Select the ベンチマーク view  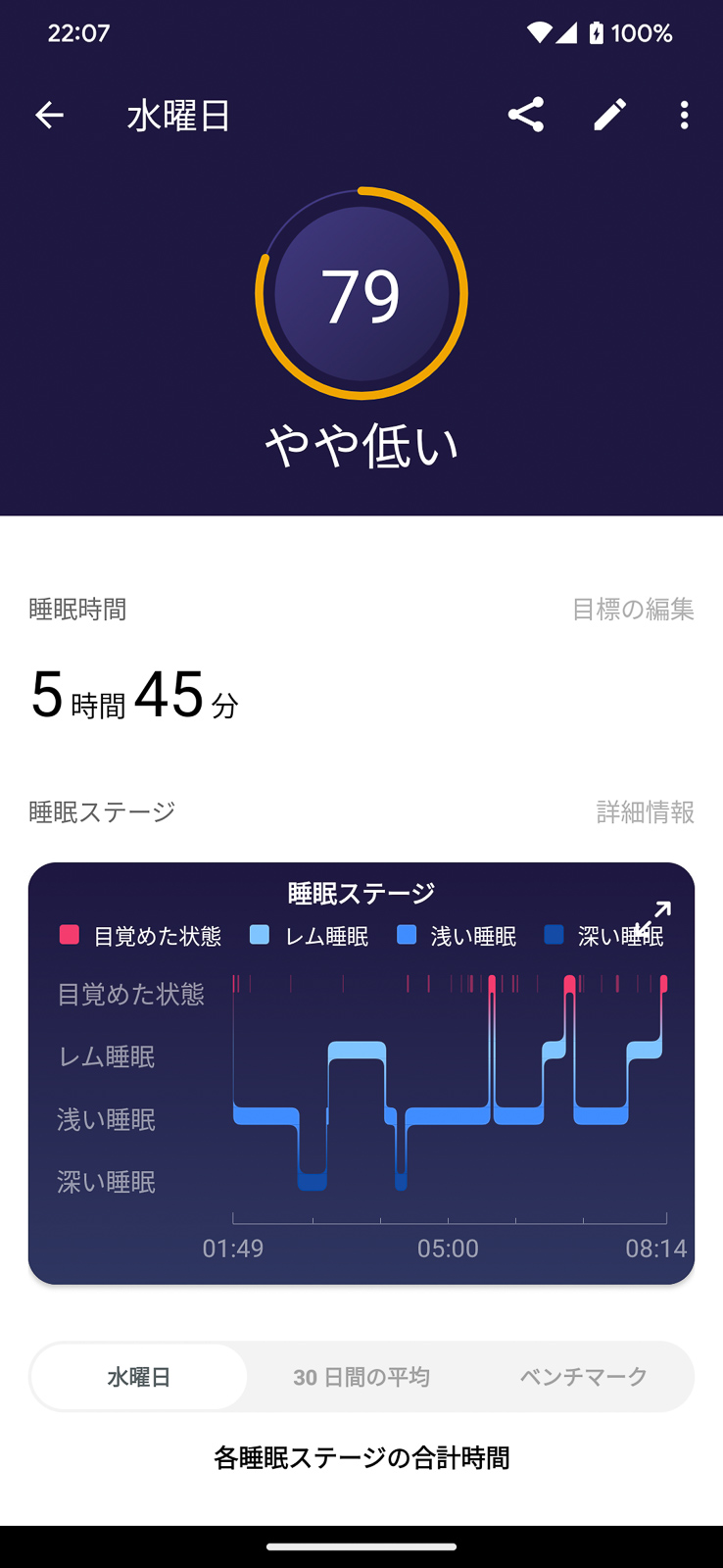[582, 1376]
